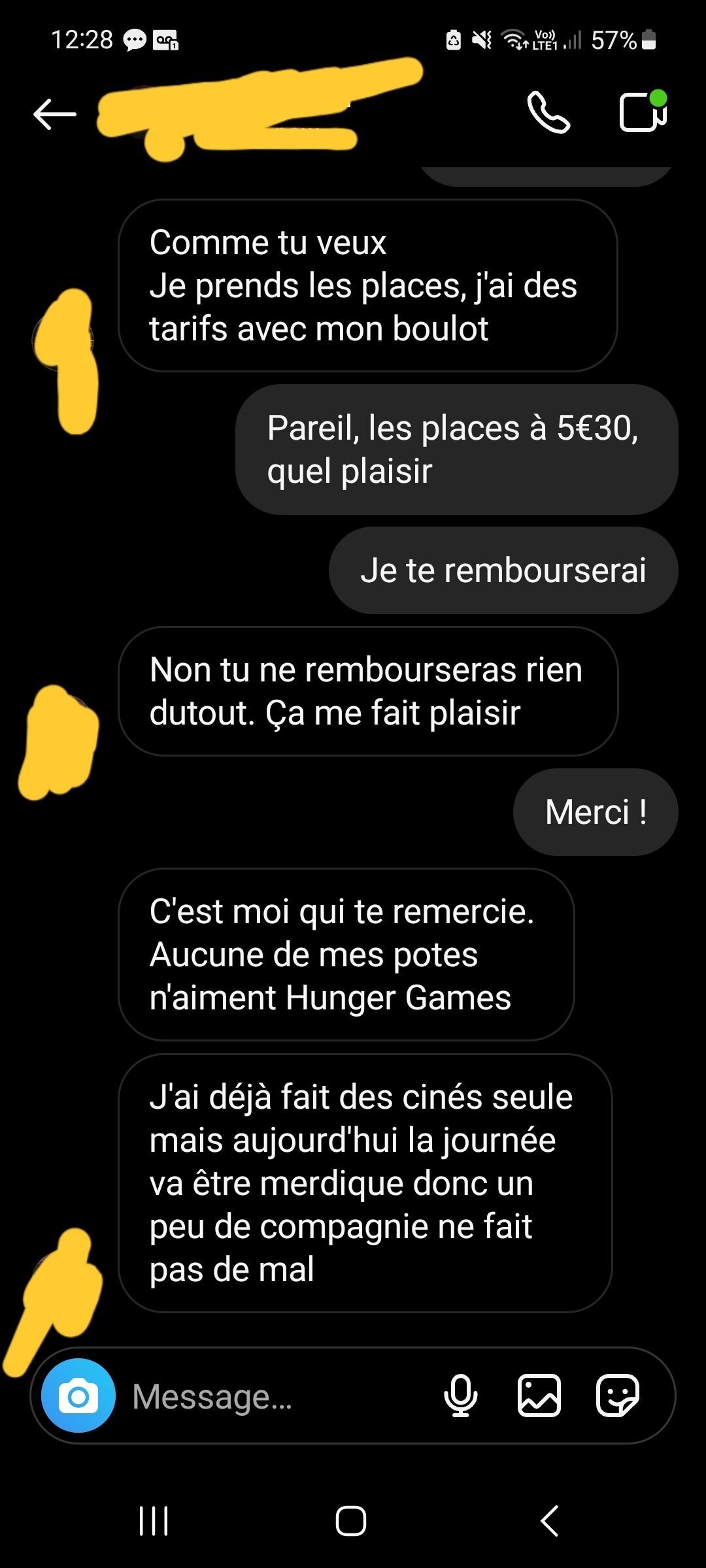Screen dimensions: 706x1568
Task: Record a voice message with microphone
Action: (461, 1396)
